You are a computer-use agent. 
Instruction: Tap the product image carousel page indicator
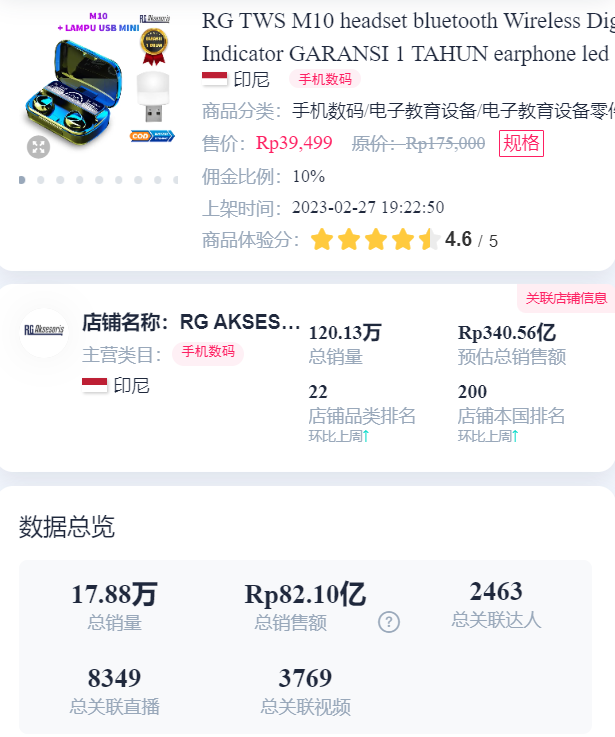[98, 180]
